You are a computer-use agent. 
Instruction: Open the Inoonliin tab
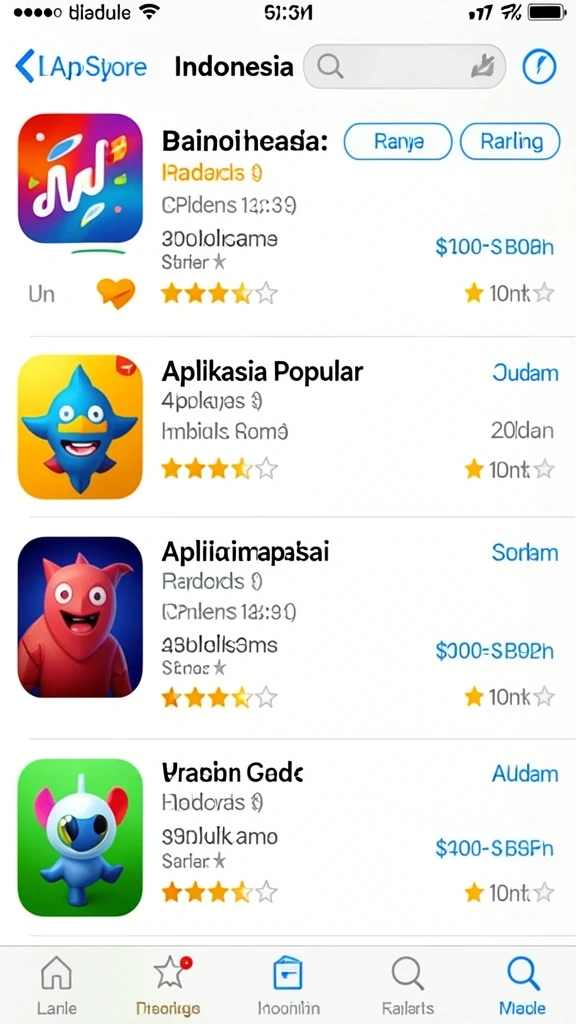[x=288, y=985]
